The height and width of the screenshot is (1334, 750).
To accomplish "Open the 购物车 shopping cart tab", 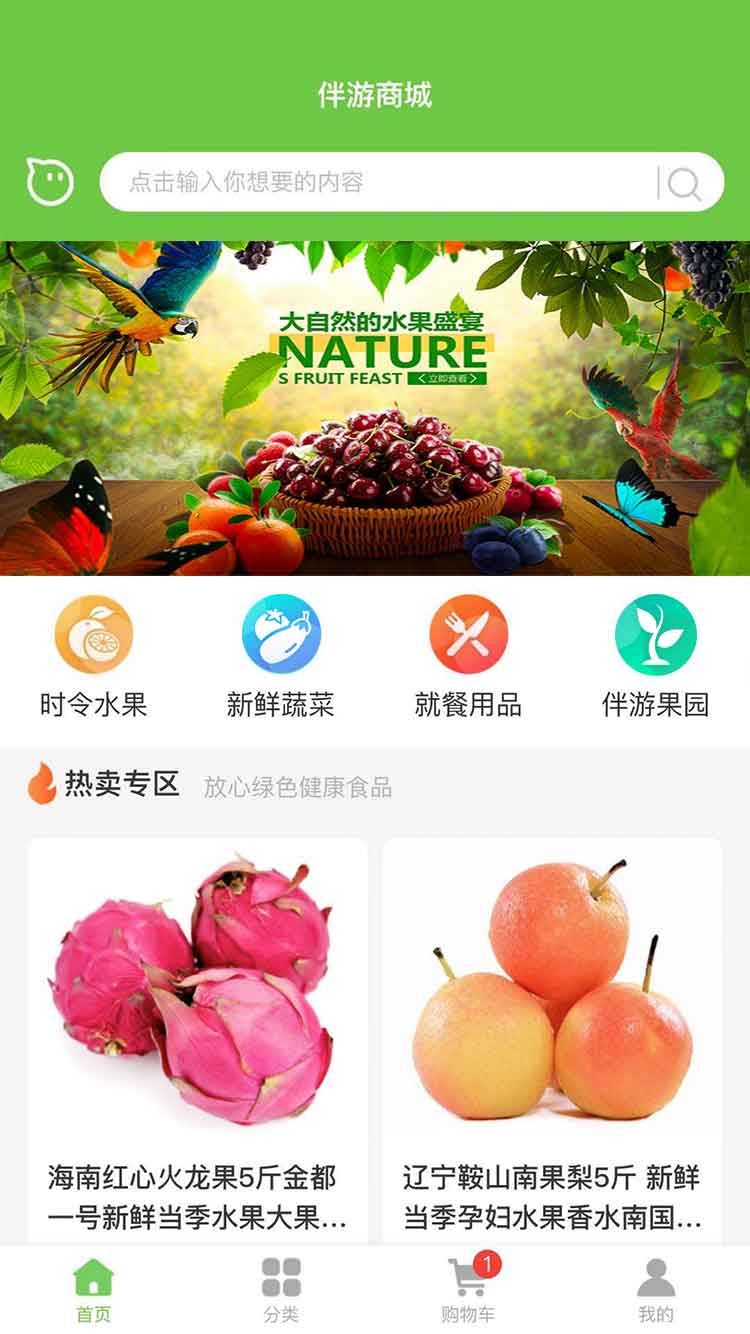I will [x=468, y=1290].
